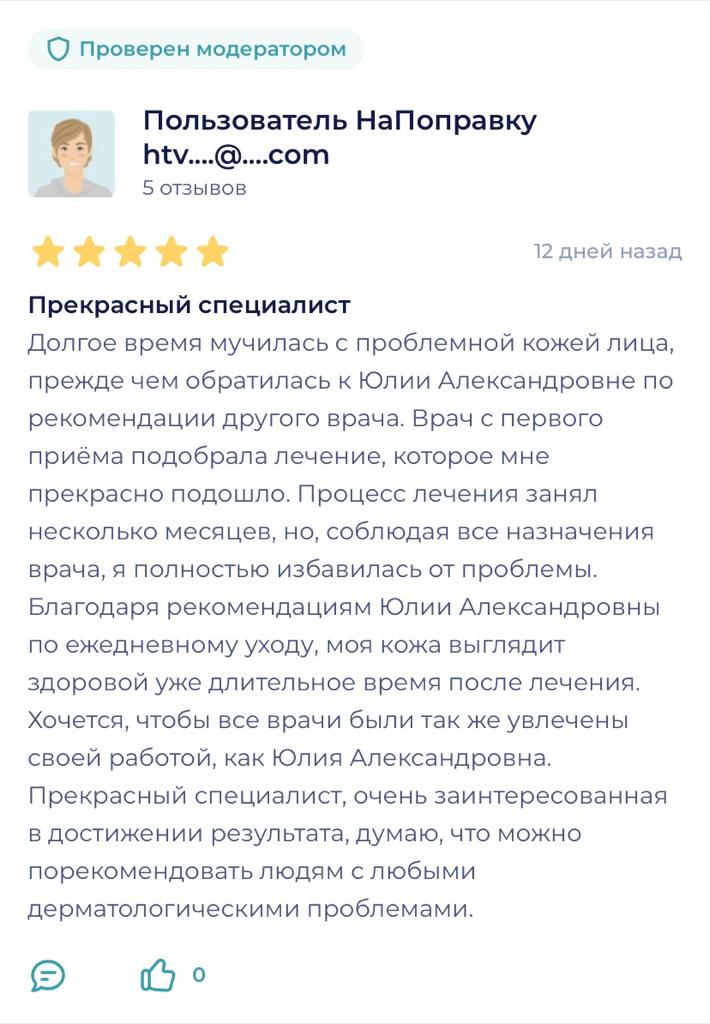Open the comment icon under the review

48,974
